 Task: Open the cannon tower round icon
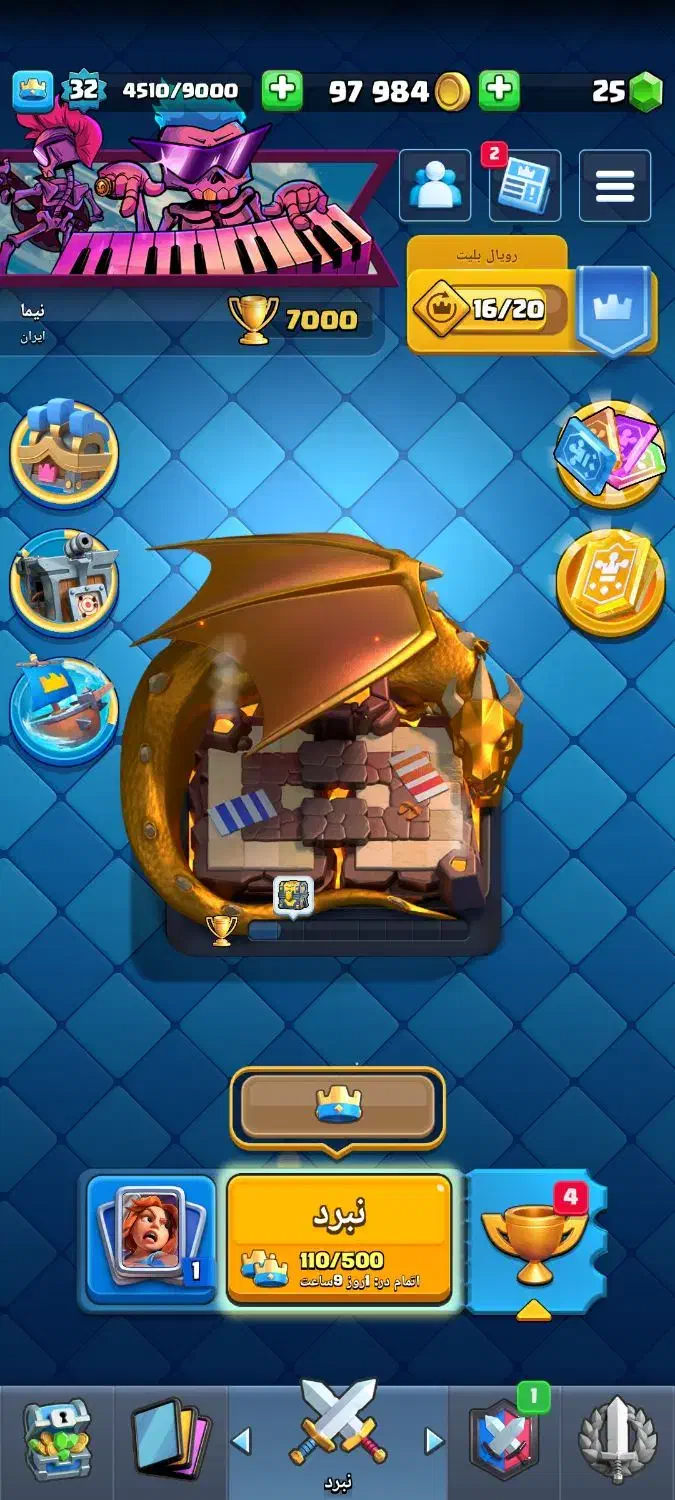click(64, 583)
